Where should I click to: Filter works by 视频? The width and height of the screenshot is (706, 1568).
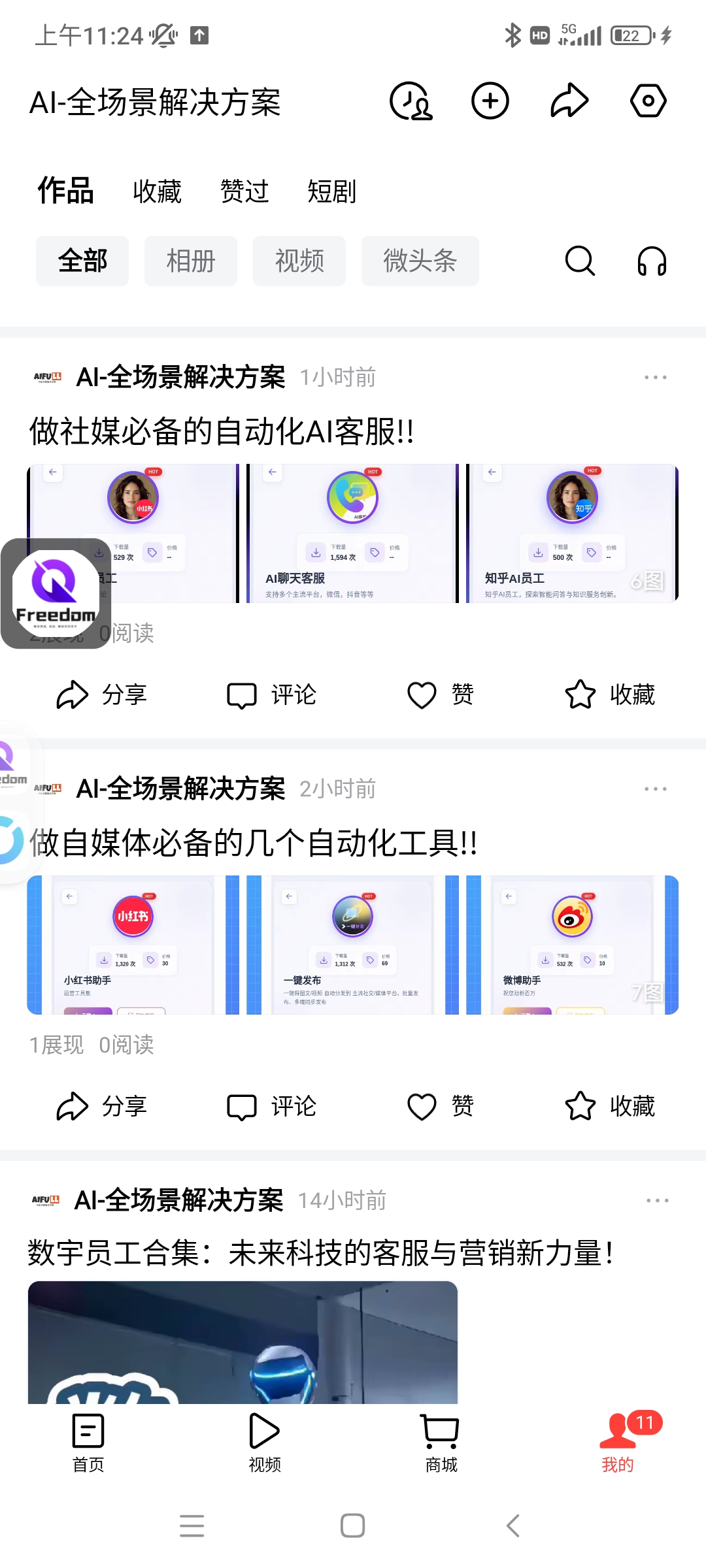coord(299,261)
